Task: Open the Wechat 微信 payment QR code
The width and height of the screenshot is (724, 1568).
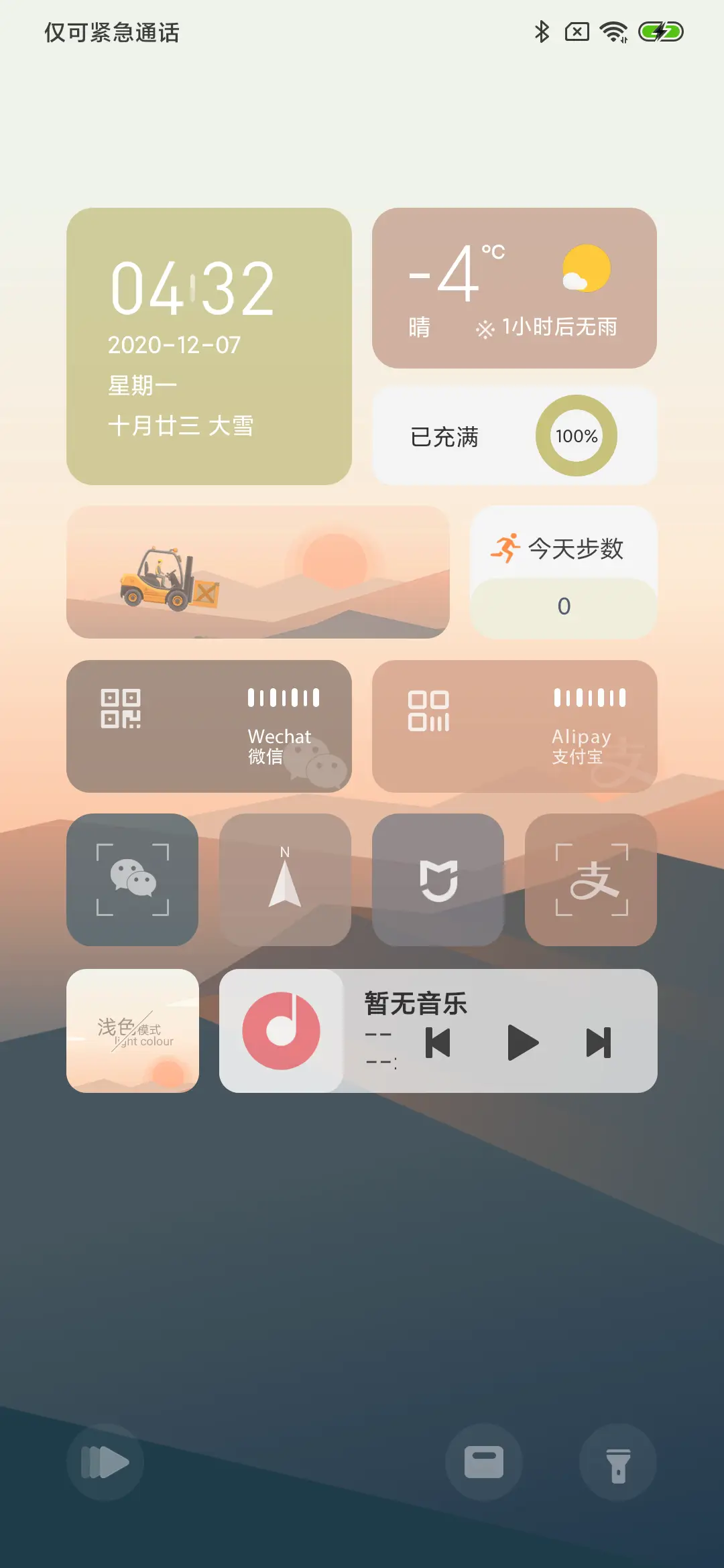Action: point(208,727)
